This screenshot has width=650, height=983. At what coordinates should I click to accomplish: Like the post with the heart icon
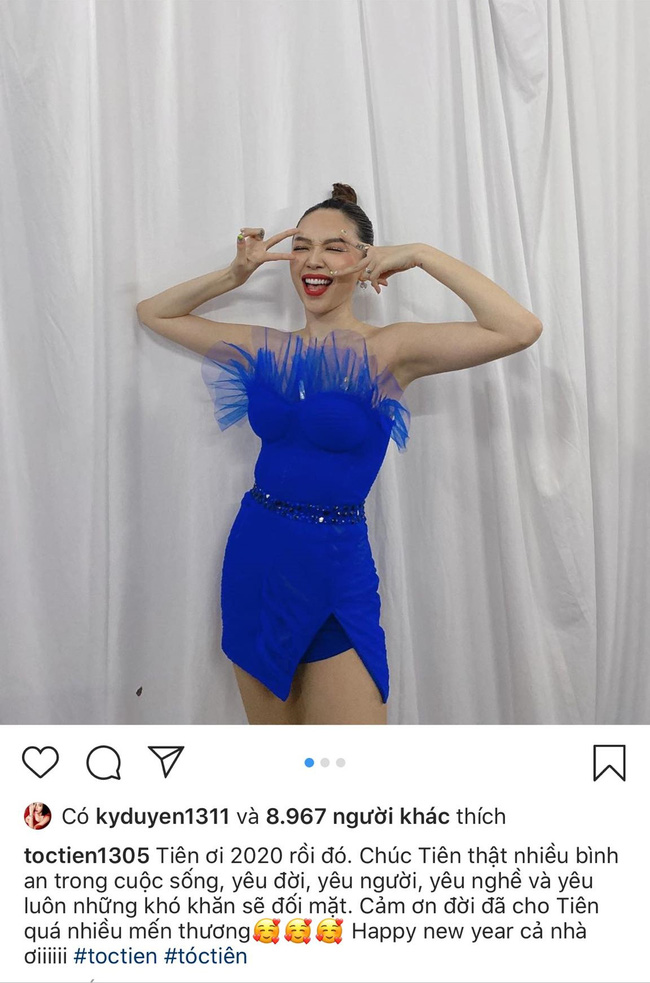click(x=41, y=762)
